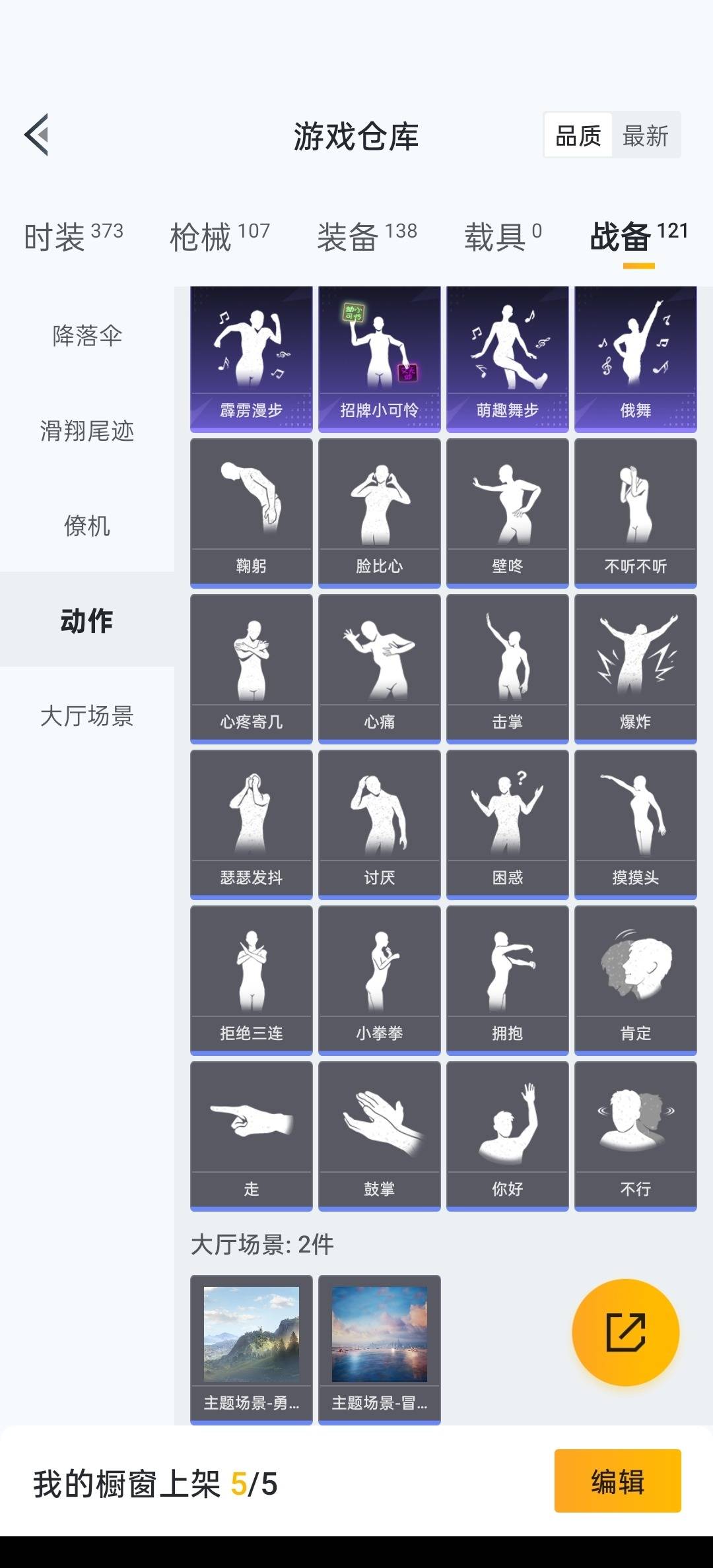Open the 载具 tab
The height and width of the screenshot is (1568, 713).
[502, 236]
